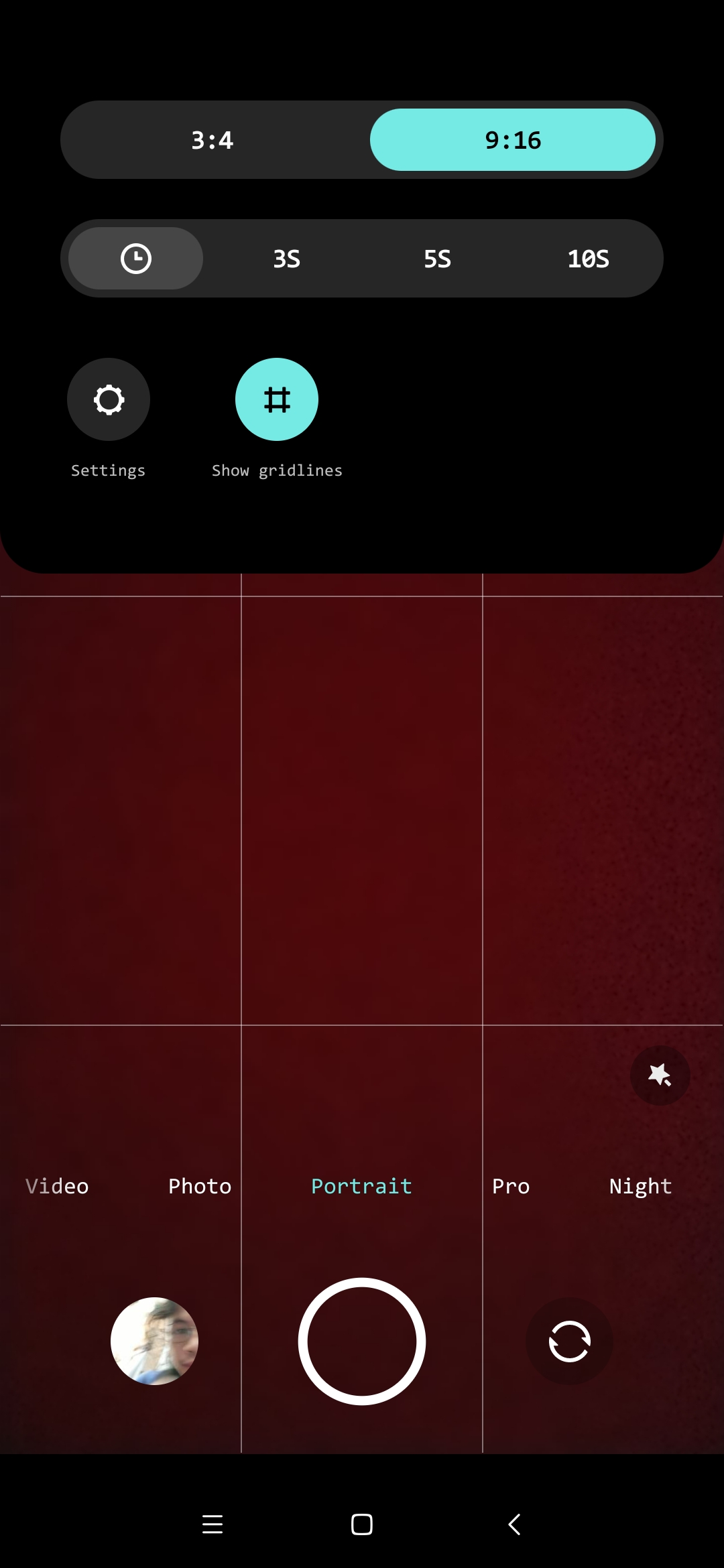Screen dimensions: 724x1568
Task: Switch to Photo mode
Action: [x=200, y=1186]
